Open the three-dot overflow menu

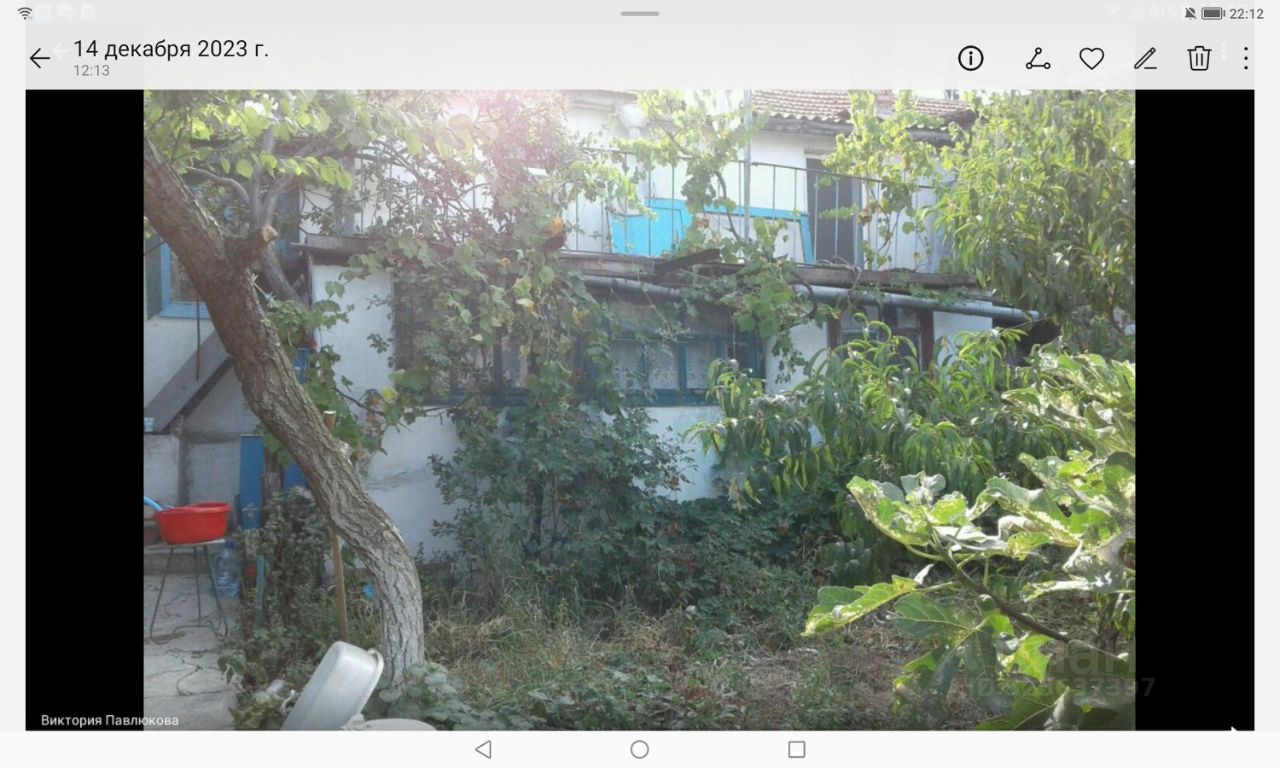tap(1245, 58)
